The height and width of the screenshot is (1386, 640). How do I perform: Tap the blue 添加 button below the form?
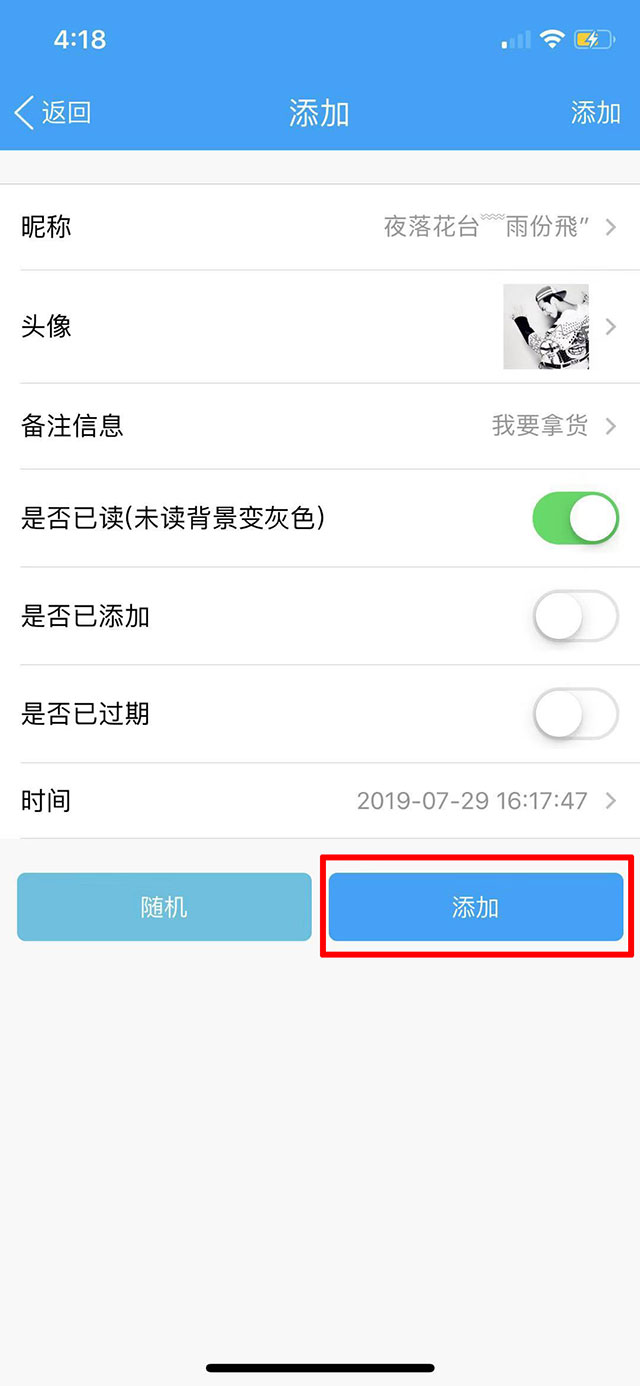click(x=476, y=907)
